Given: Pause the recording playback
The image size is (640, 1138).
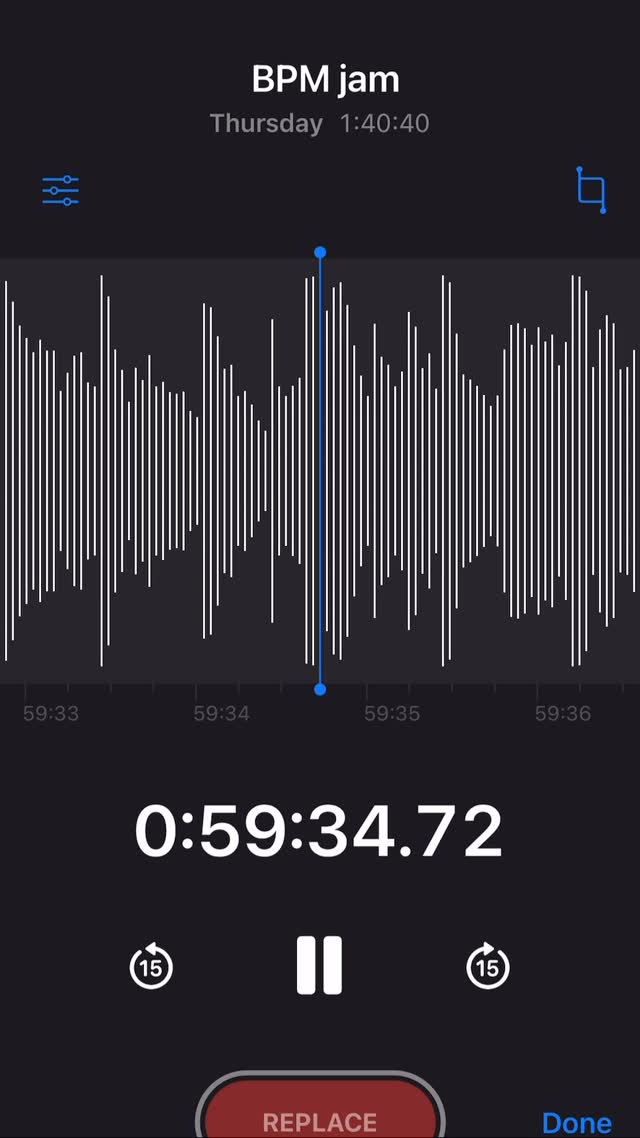Looking at the screenshot, I should [x=320, y=966].
